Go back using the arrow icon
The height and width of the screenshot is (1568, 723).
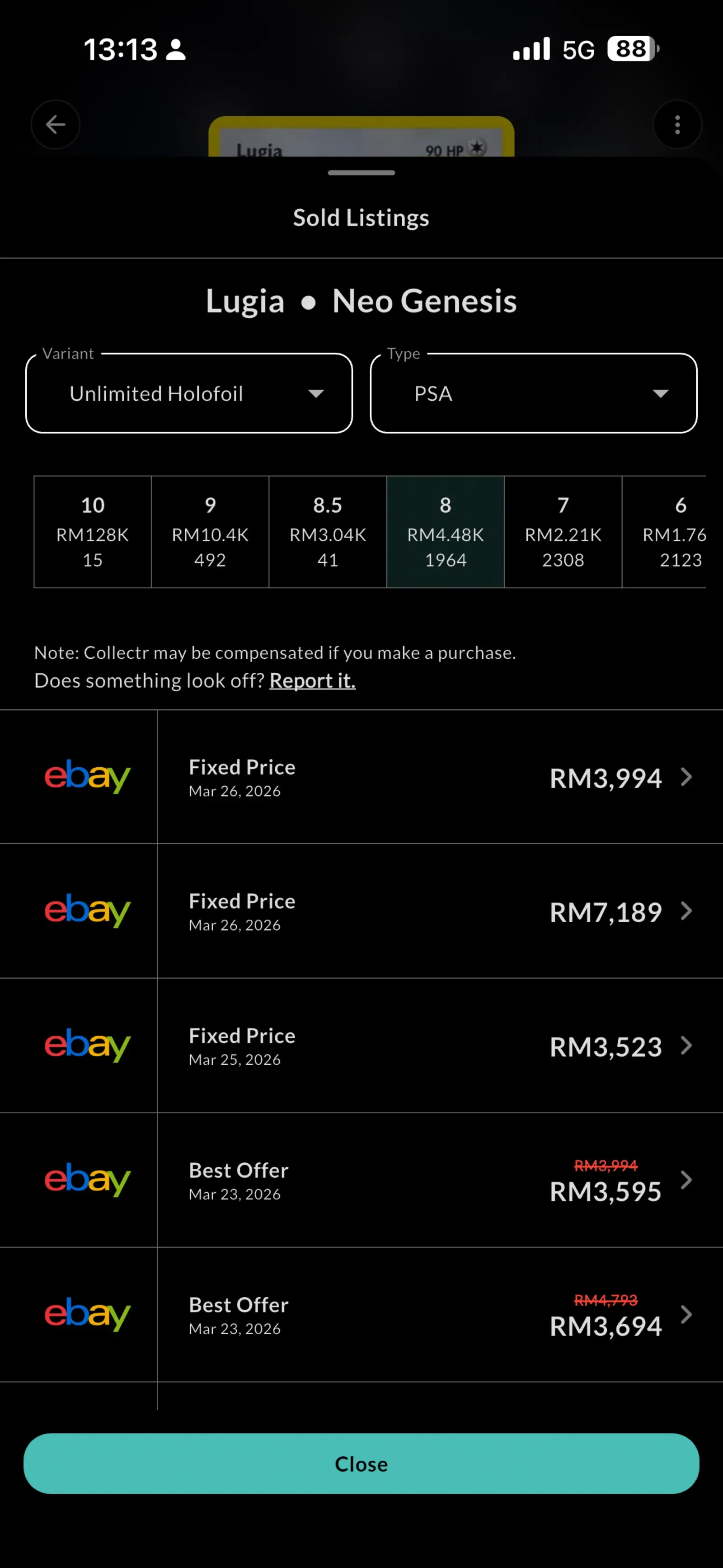pyautogui.click(x=56, y=125)
